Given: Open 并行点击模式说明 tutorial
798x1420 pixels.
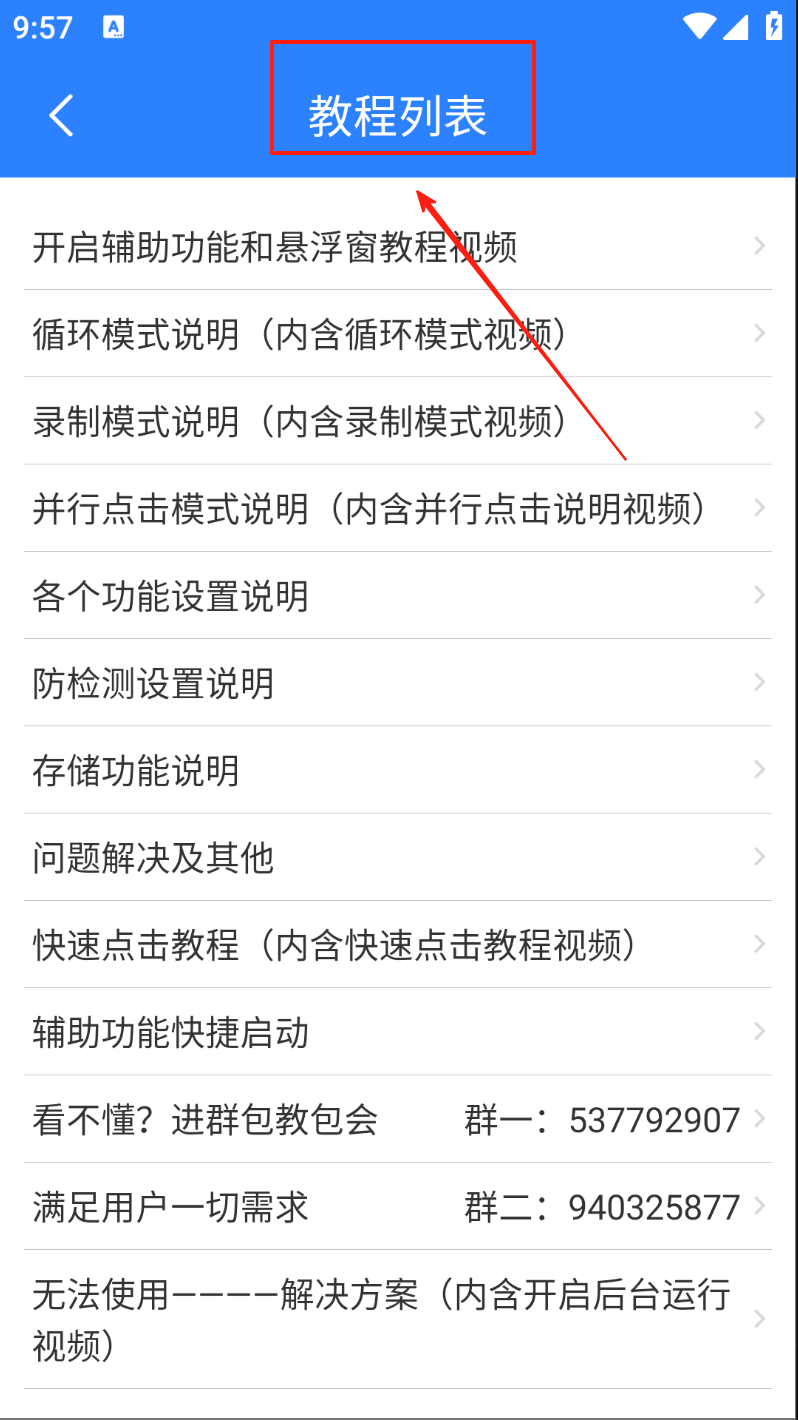Looking at the screenshot, I should [398, 508].
